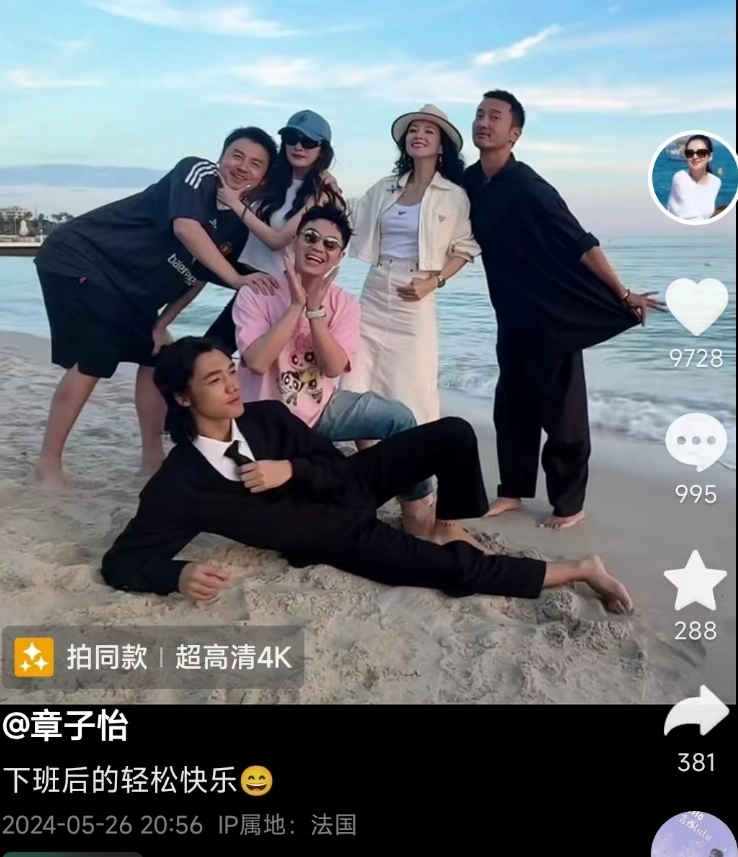The height and width of the screenshot is (857, 738).
Task: Add this video to favorites star
Action: 695,581
